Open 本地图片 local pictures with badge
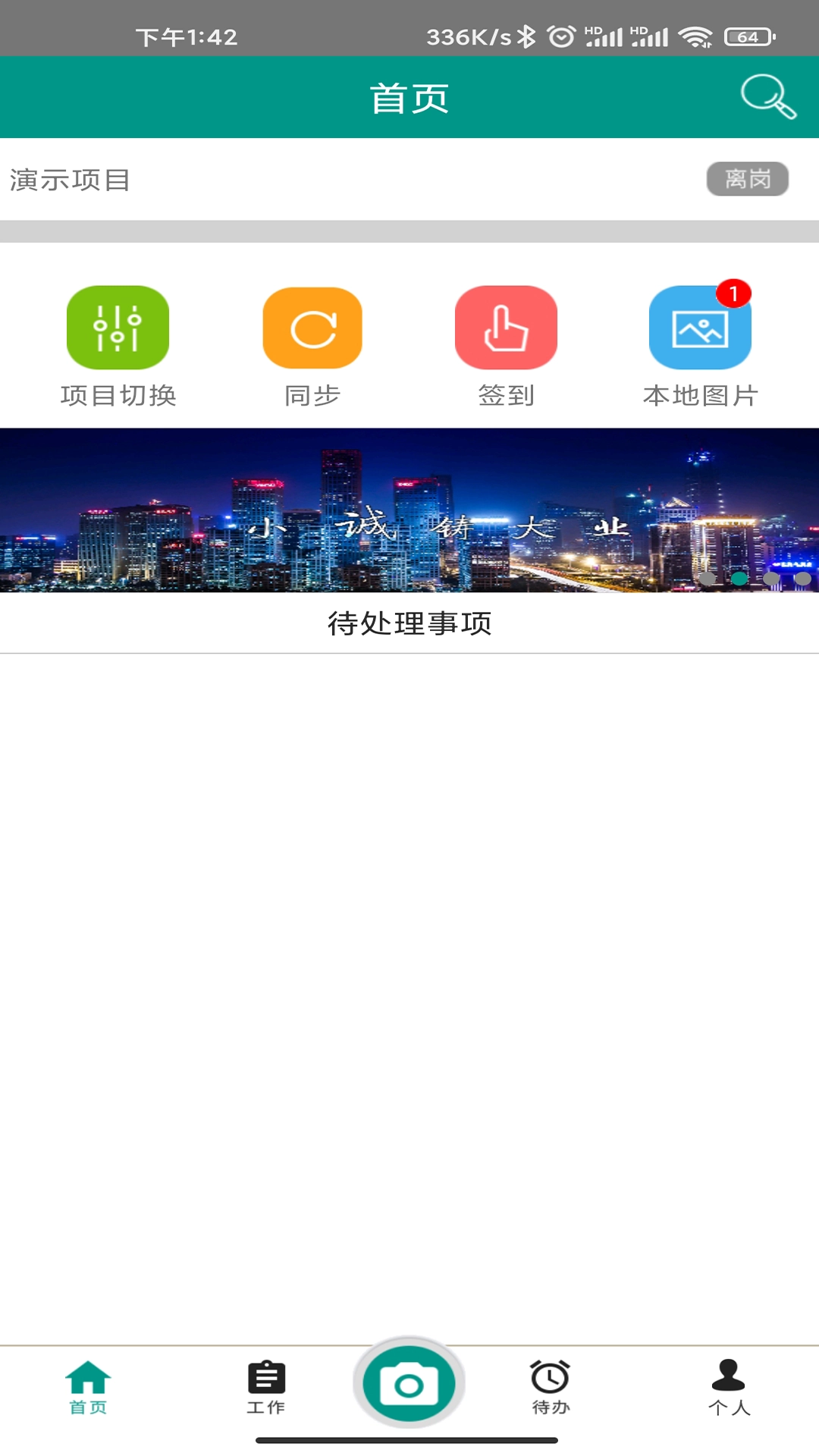The height and width of the screenshot is (1456, 819). tap(700, 328)
